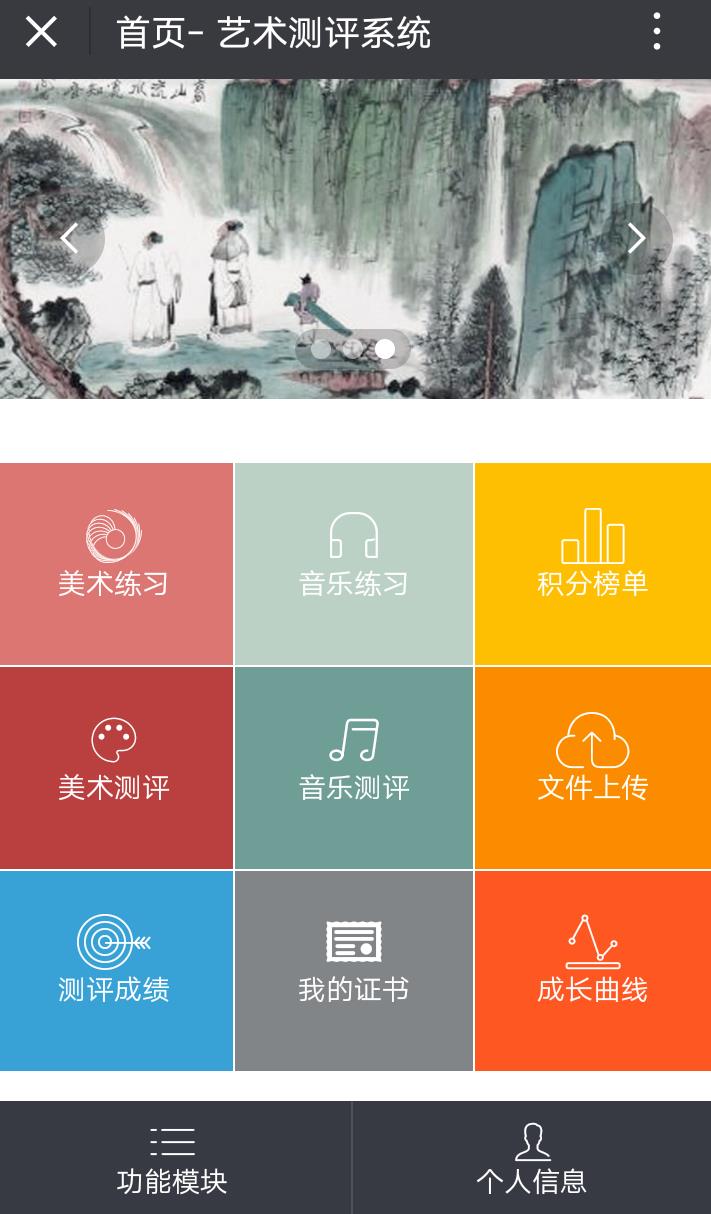View the 积分榜单 leaderboard
The image size is (711, 1214).
[x=592, y=563]
